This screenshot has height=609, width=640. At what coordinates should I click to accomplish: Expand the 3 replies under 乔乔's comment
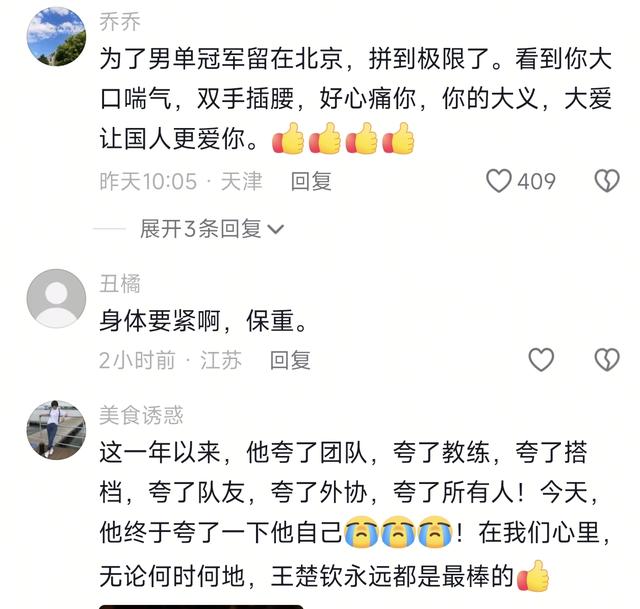[211, 229]
